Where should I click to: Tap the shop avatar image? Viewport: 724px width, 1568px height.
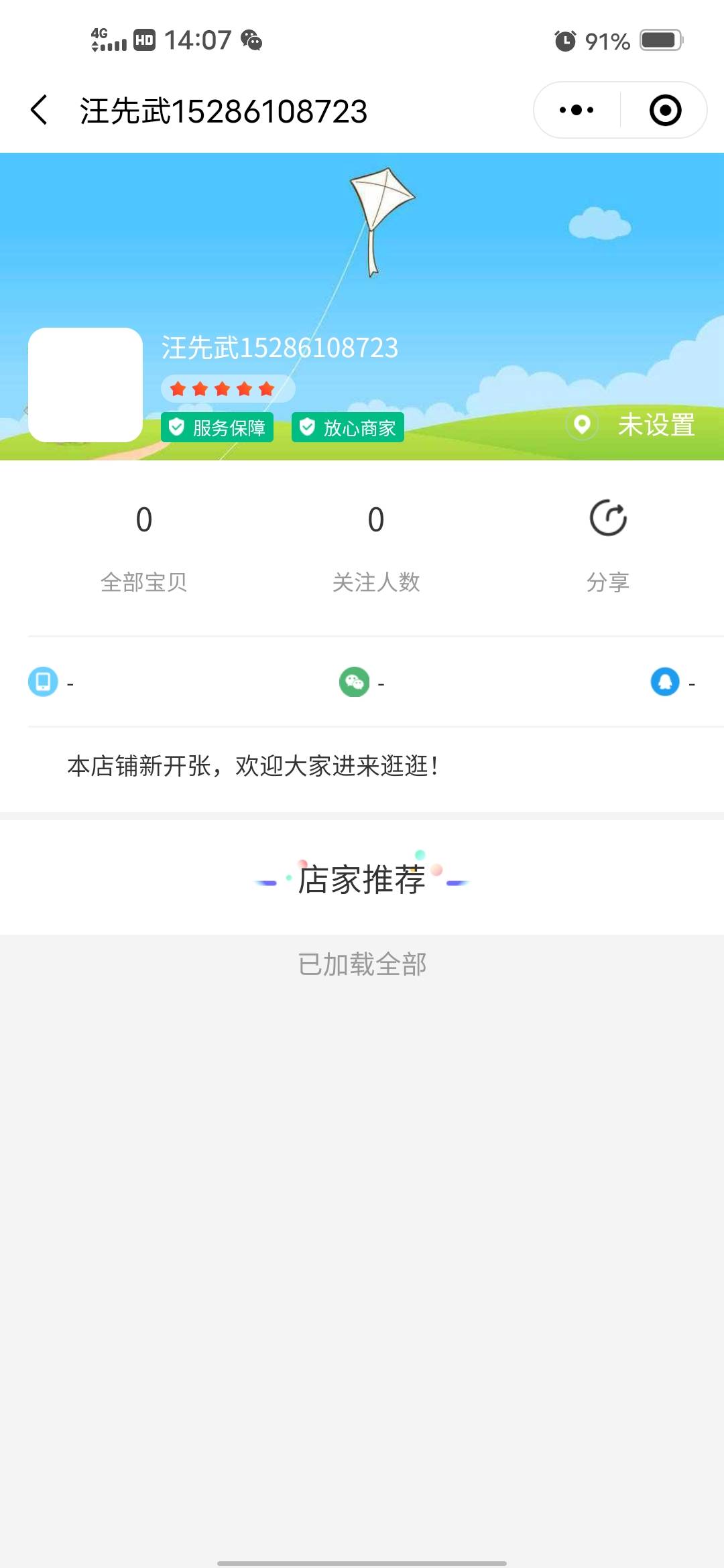coord(85,385)
